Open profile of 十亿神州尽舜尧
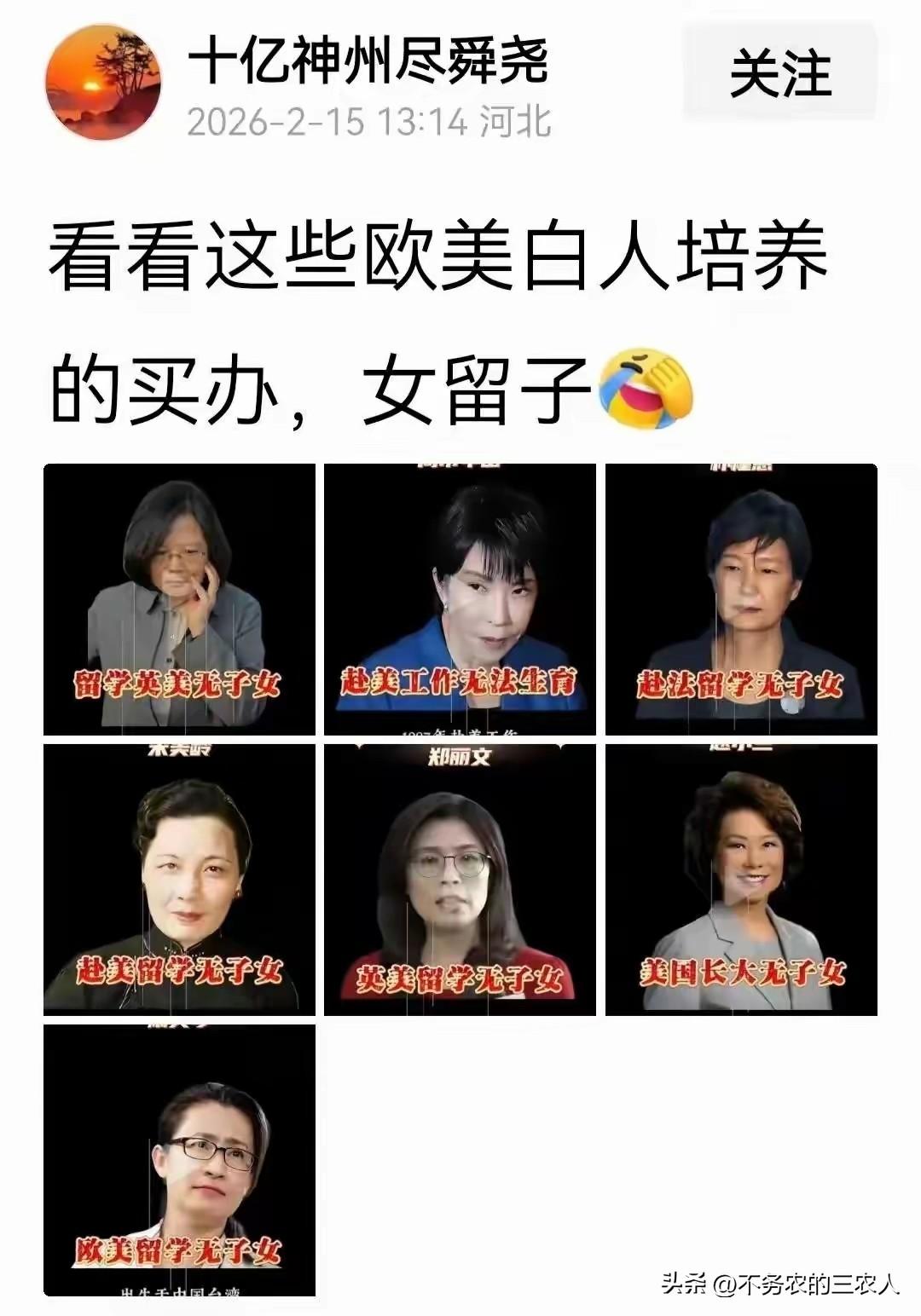Image resolution: width=921 pixels, height=1316 pixels. 367,66
